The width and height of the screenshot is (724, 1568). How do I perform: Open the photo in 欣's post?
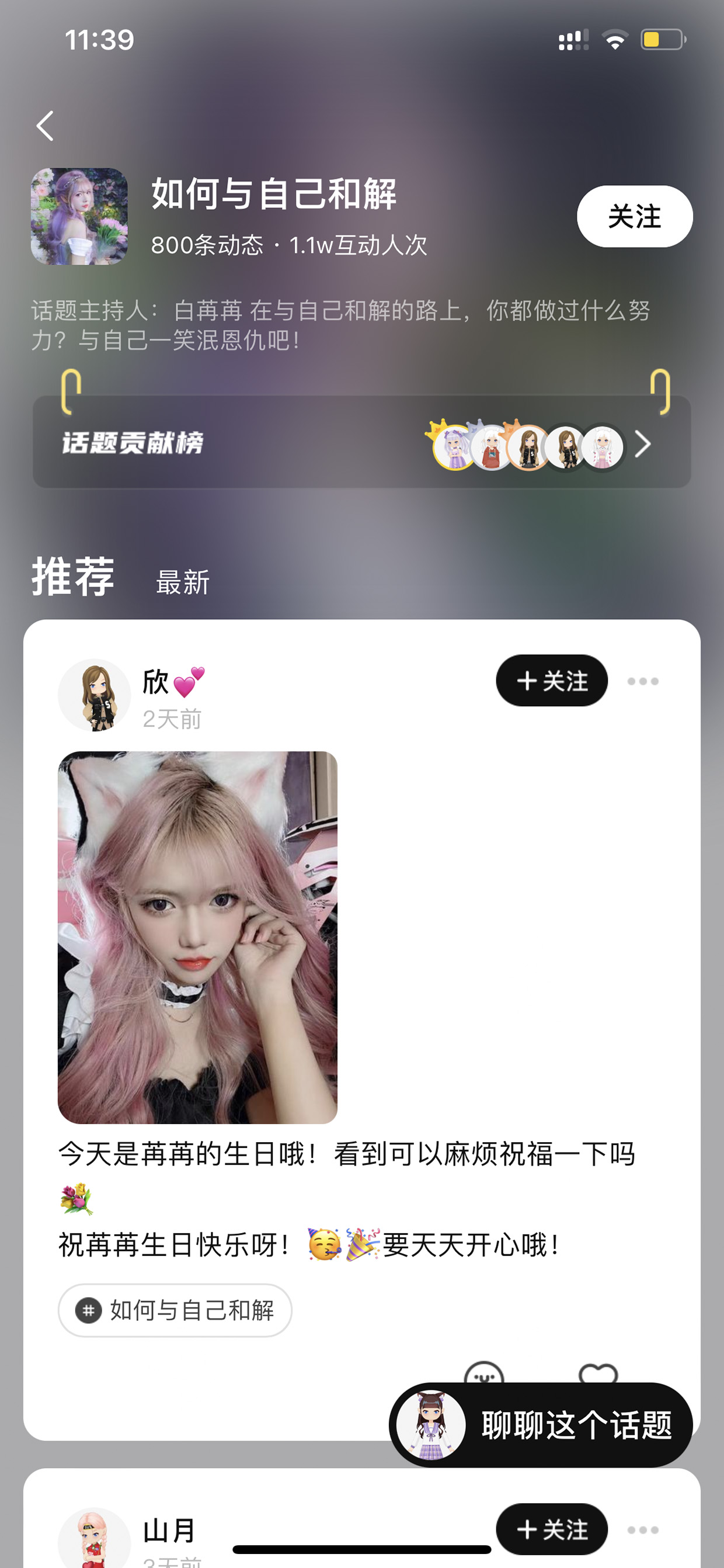198,938
